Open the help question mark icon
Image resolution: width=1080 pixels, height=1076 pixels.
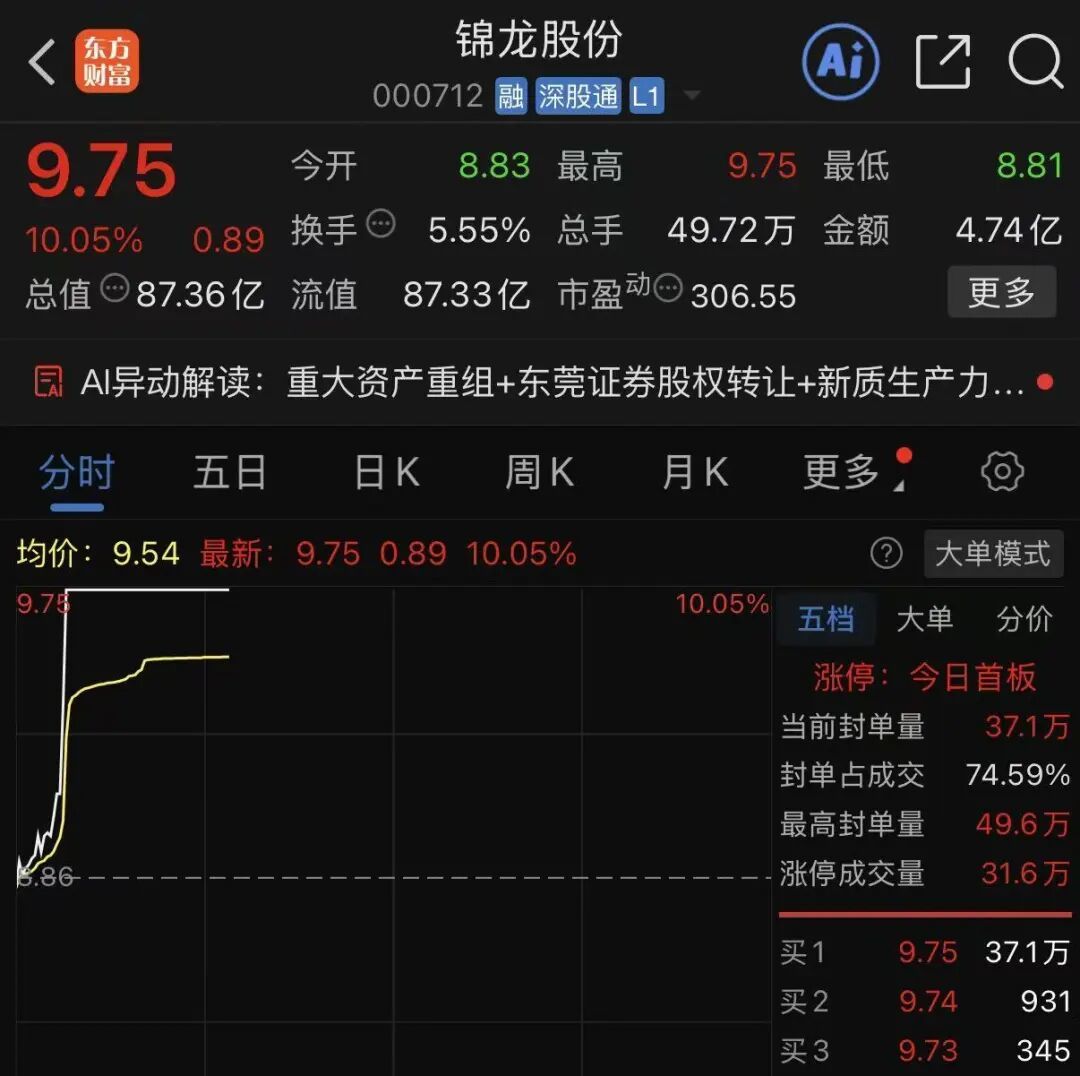click(886, 553)
